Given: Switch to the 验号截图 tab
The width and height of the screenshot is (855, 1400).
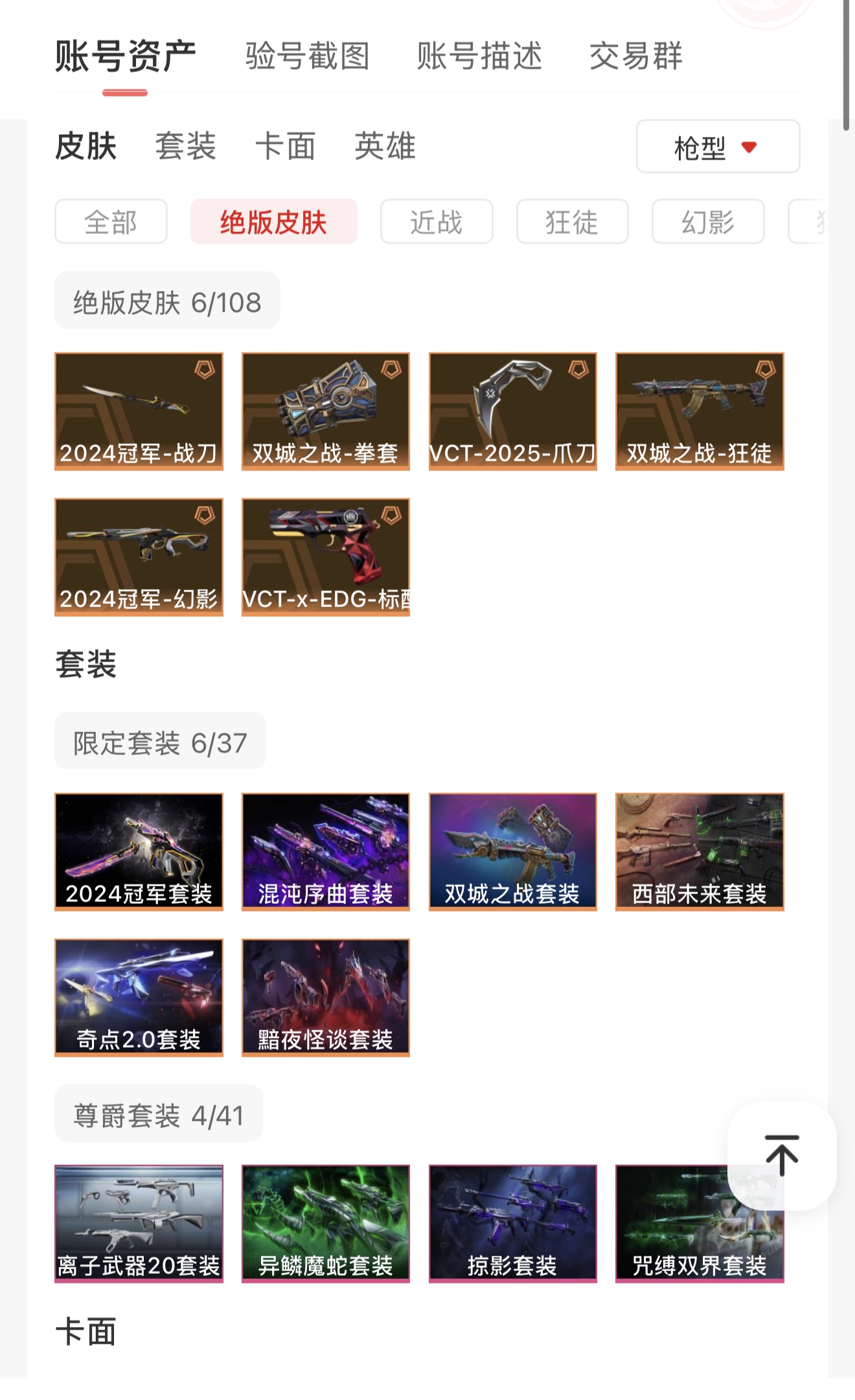Looking at the screenshot, I should point(308,56).
